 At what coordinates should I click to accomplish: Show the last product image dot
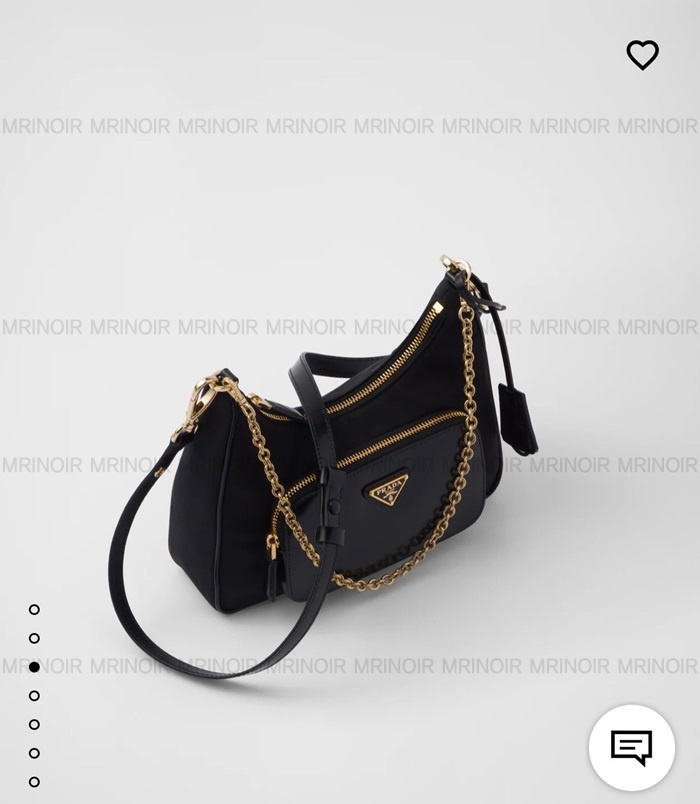point(34,782)
